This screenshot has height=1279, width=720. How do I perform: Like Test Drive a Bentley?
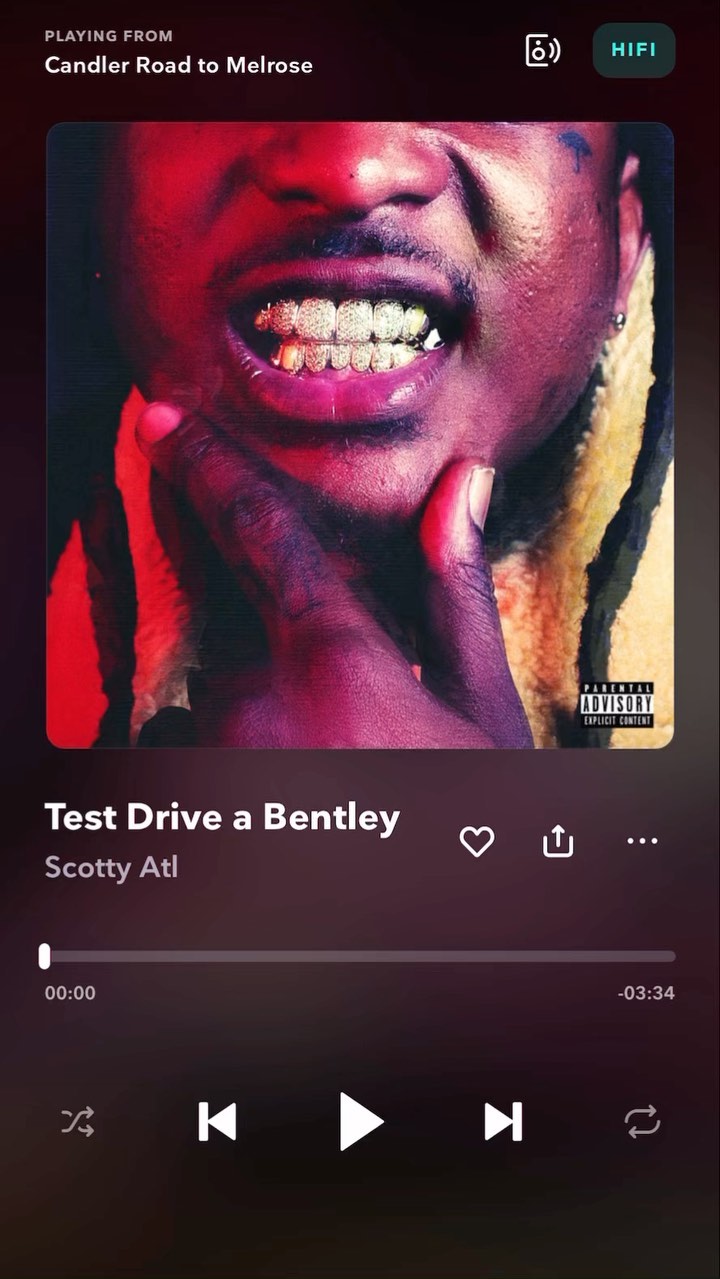(477, 842)
